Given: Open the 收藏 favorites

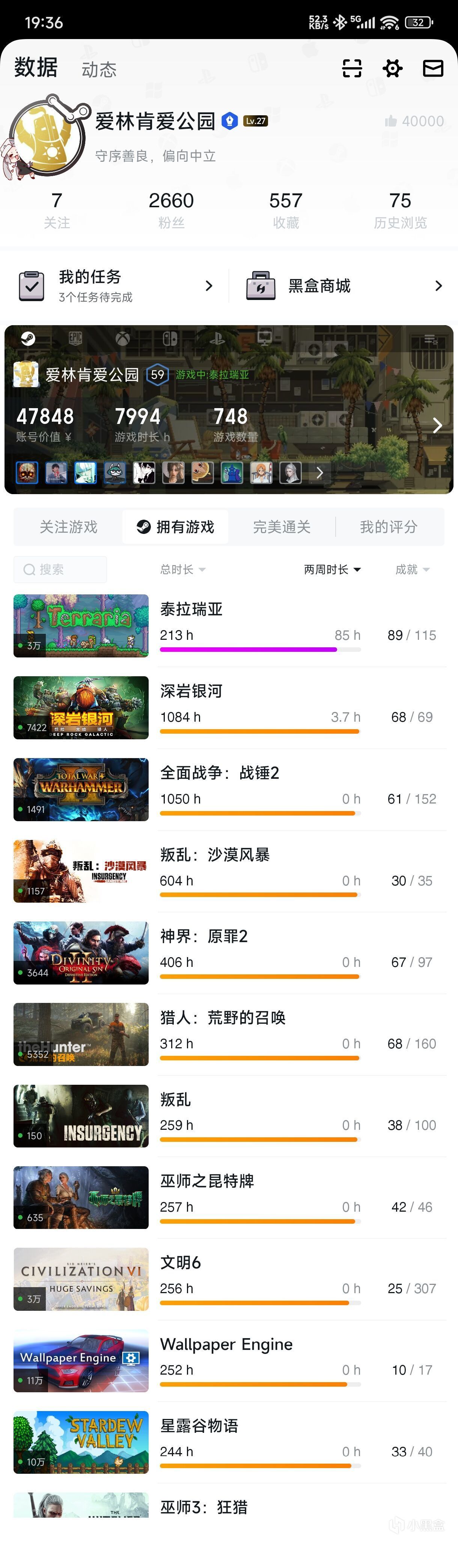Looking at the screenshot, I should (x=286, y=209).
